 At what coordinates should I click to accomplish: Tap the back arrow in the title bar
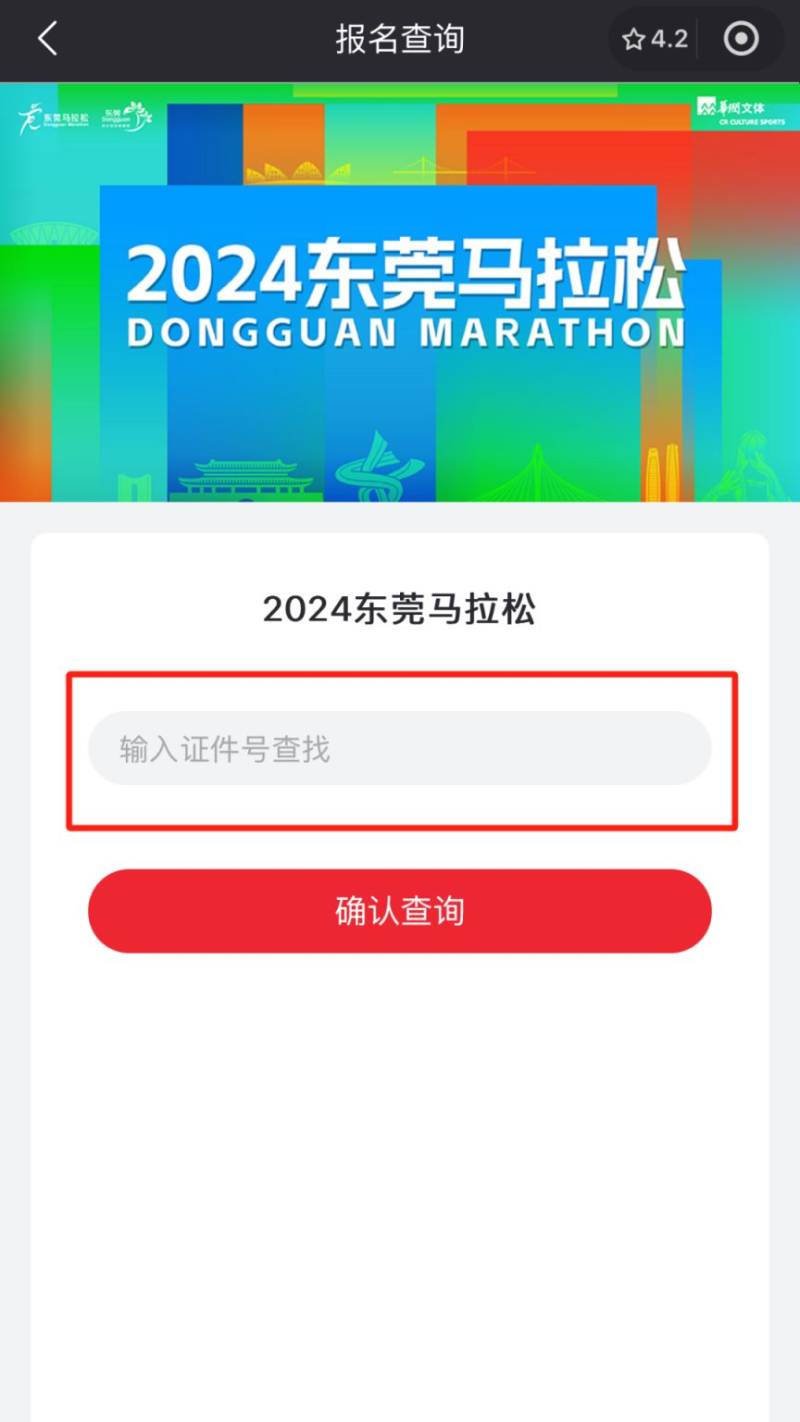(47, 38)
